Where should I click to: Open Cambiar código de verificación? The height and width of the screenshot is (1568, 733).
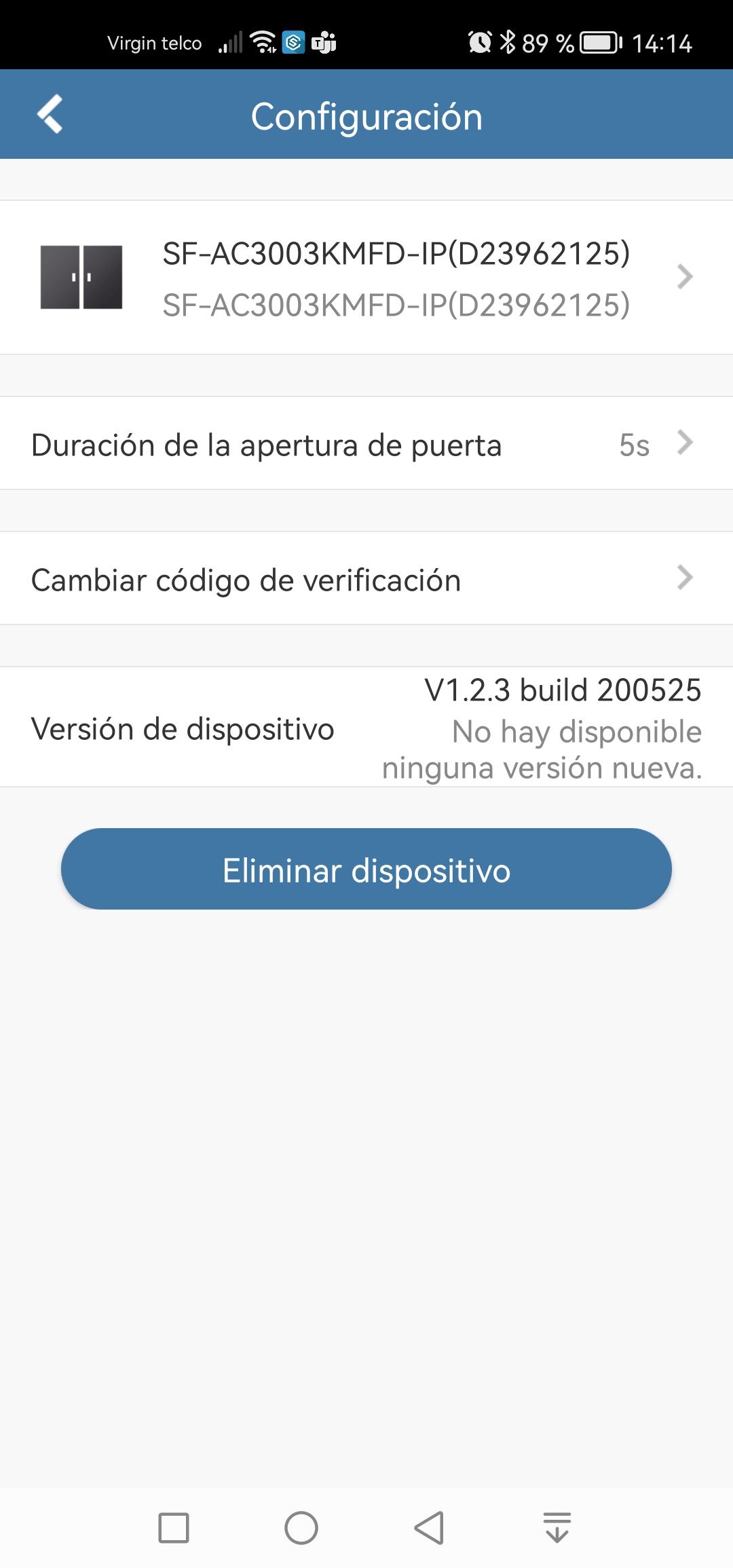click(x=366, y=578)
